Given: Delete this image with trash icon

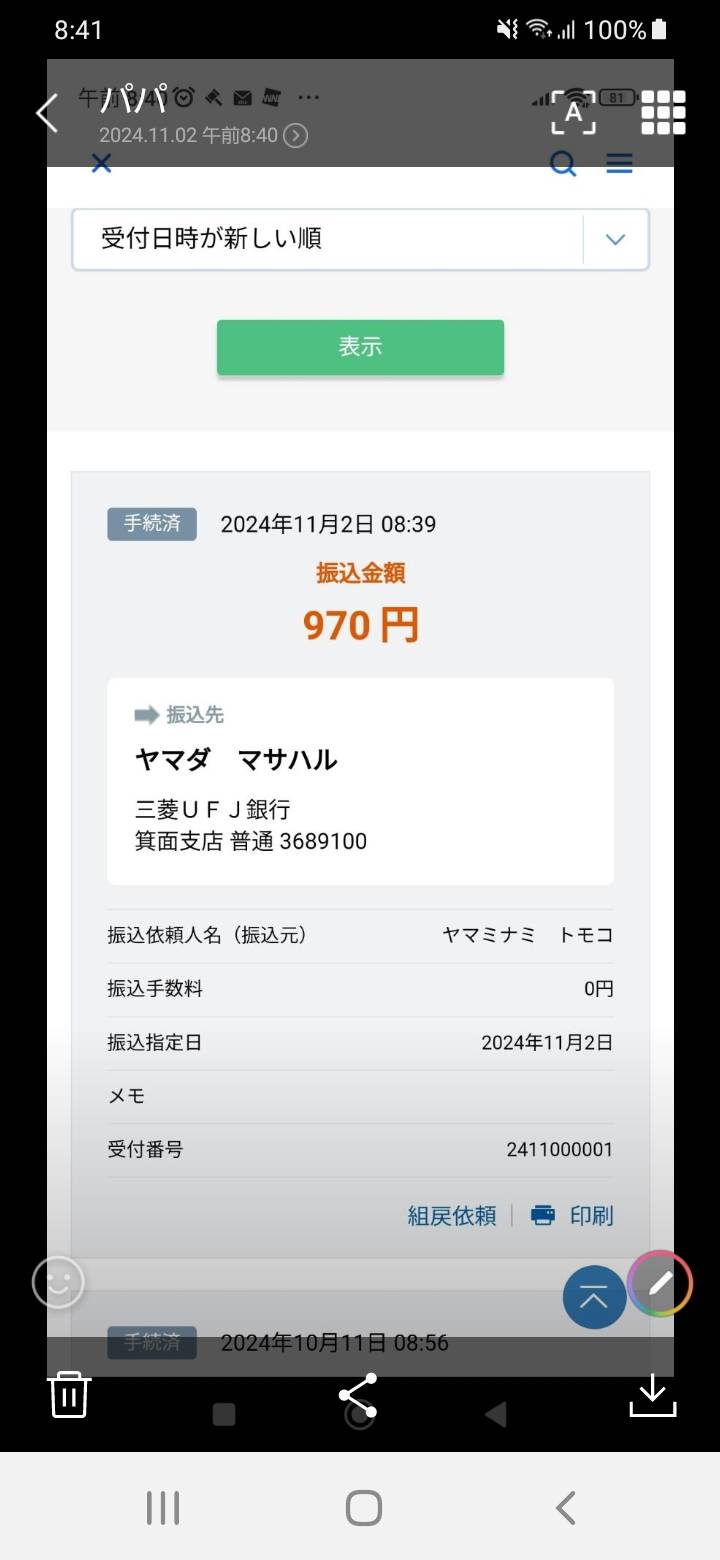Looking at the screenshot, I should (x=69, y=1394).
